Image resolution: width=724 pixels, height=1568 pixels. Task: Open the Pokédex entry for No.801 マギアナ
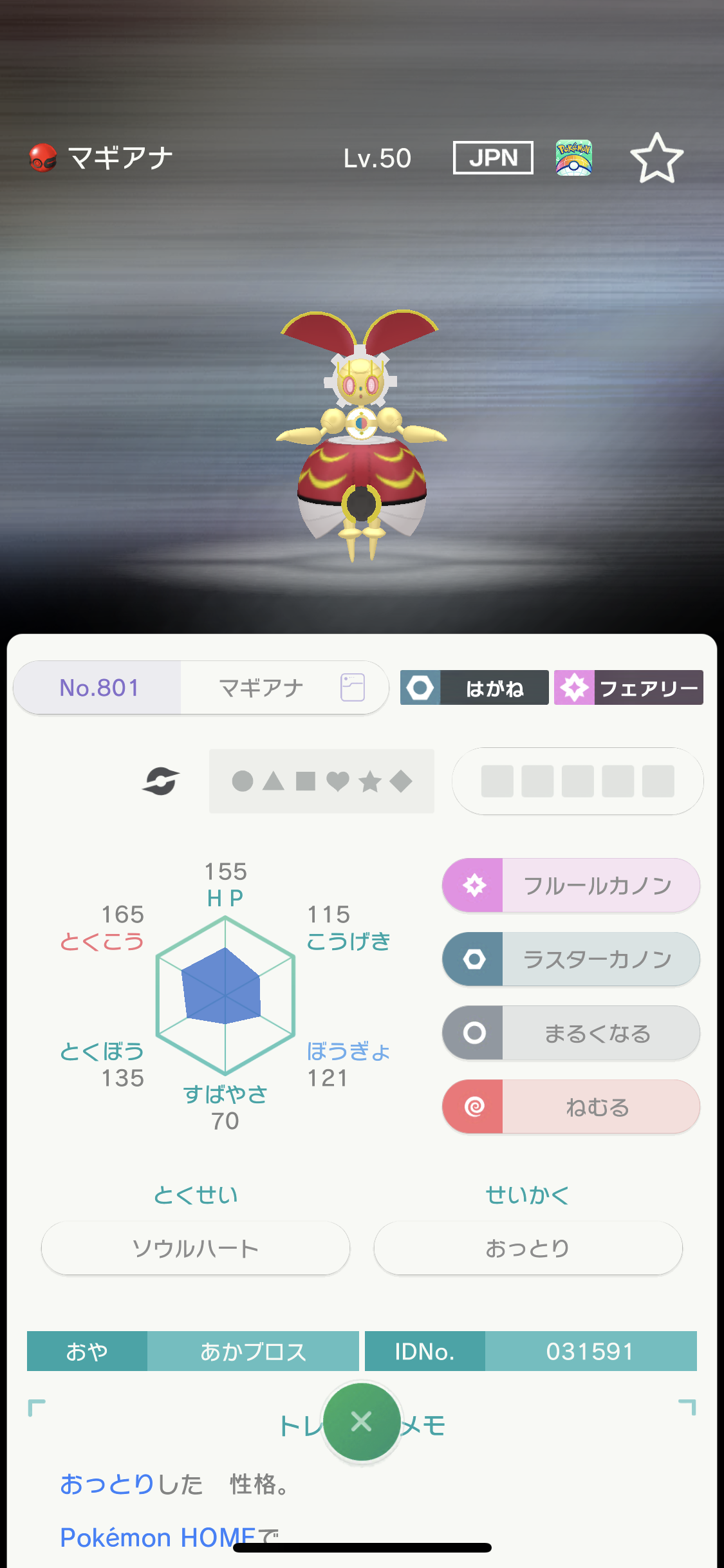click(201, 687)
